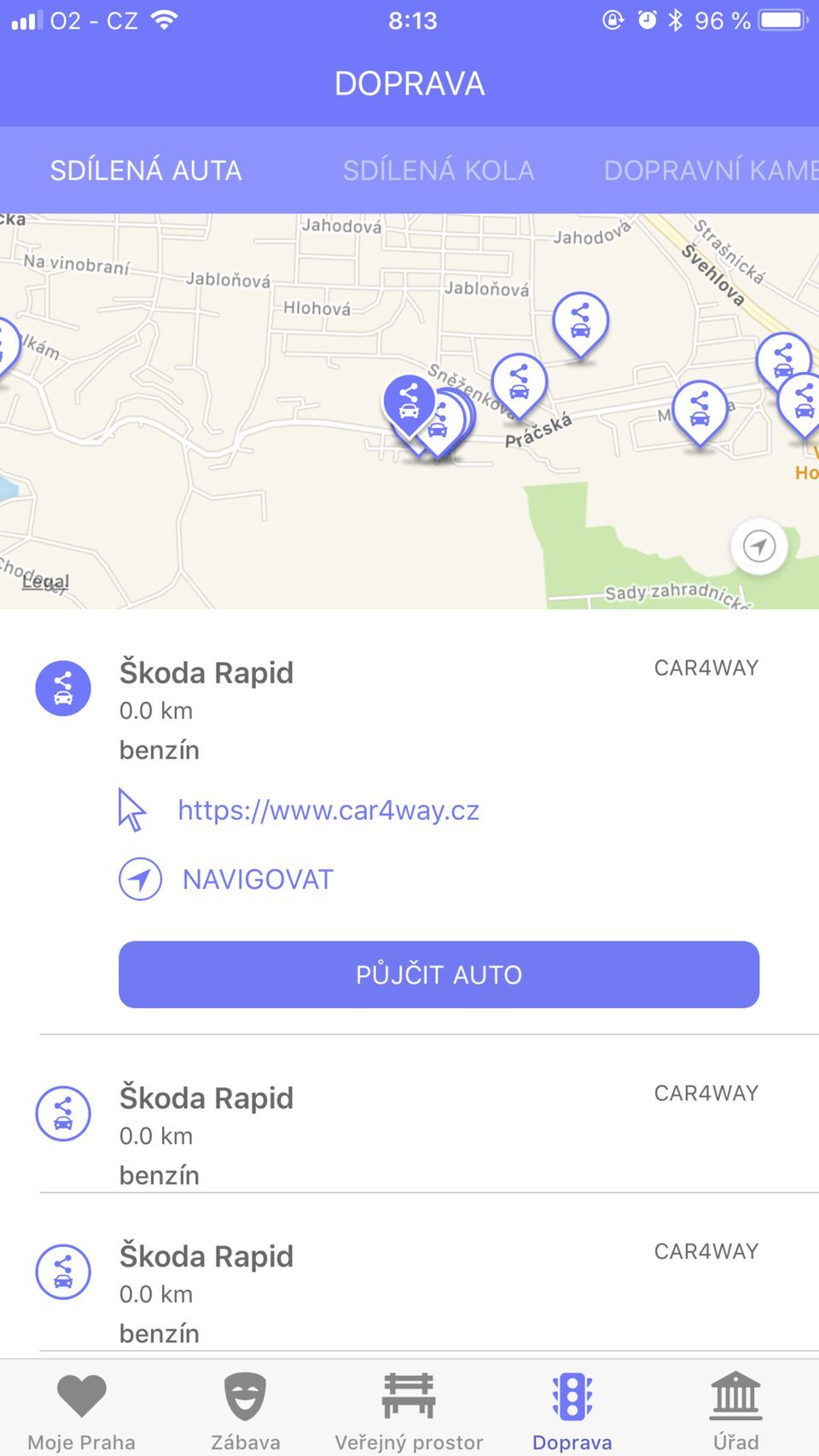Tap the Úřad building icon
The image size is (819, 1456).
pyautogui.click(x=735, y=1401)
